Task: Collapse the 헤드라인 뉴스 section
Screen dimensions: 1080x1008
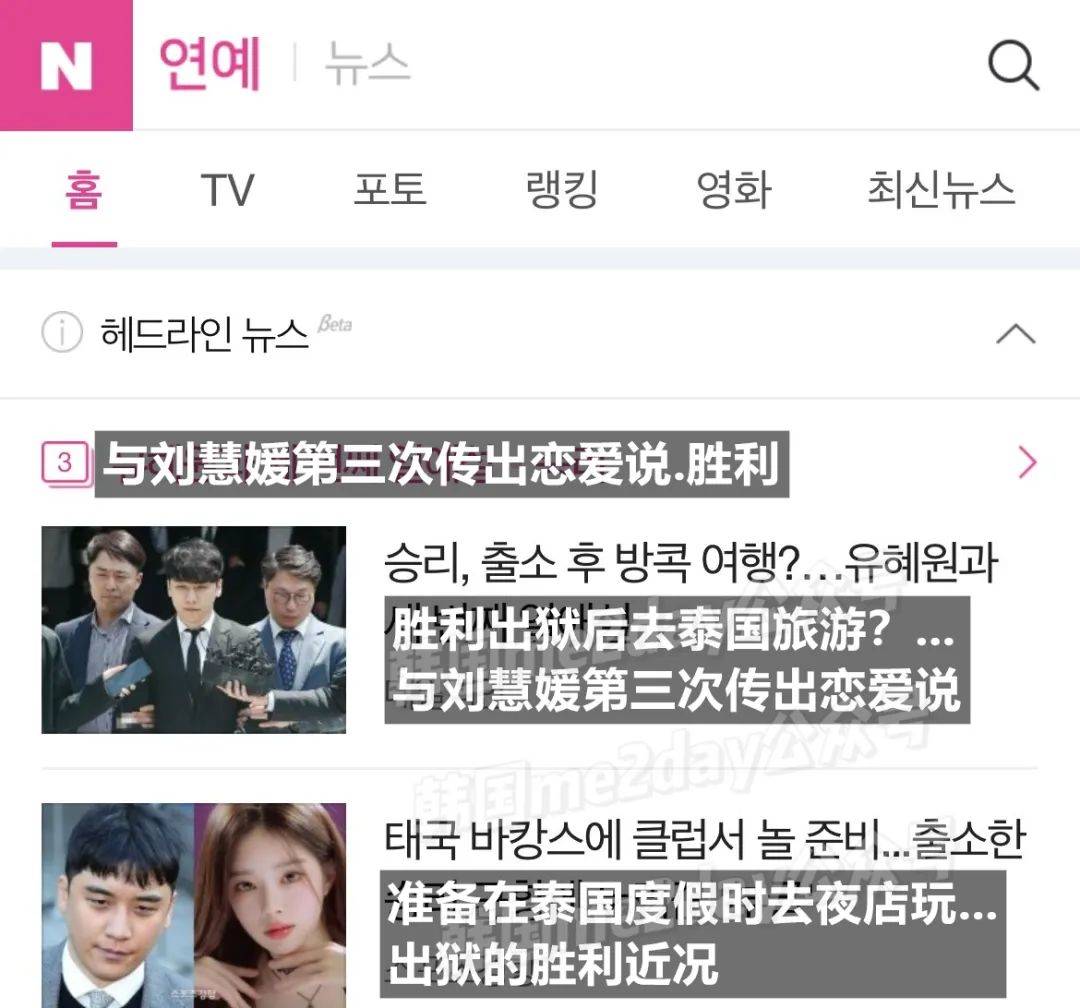Action: 1016,334
